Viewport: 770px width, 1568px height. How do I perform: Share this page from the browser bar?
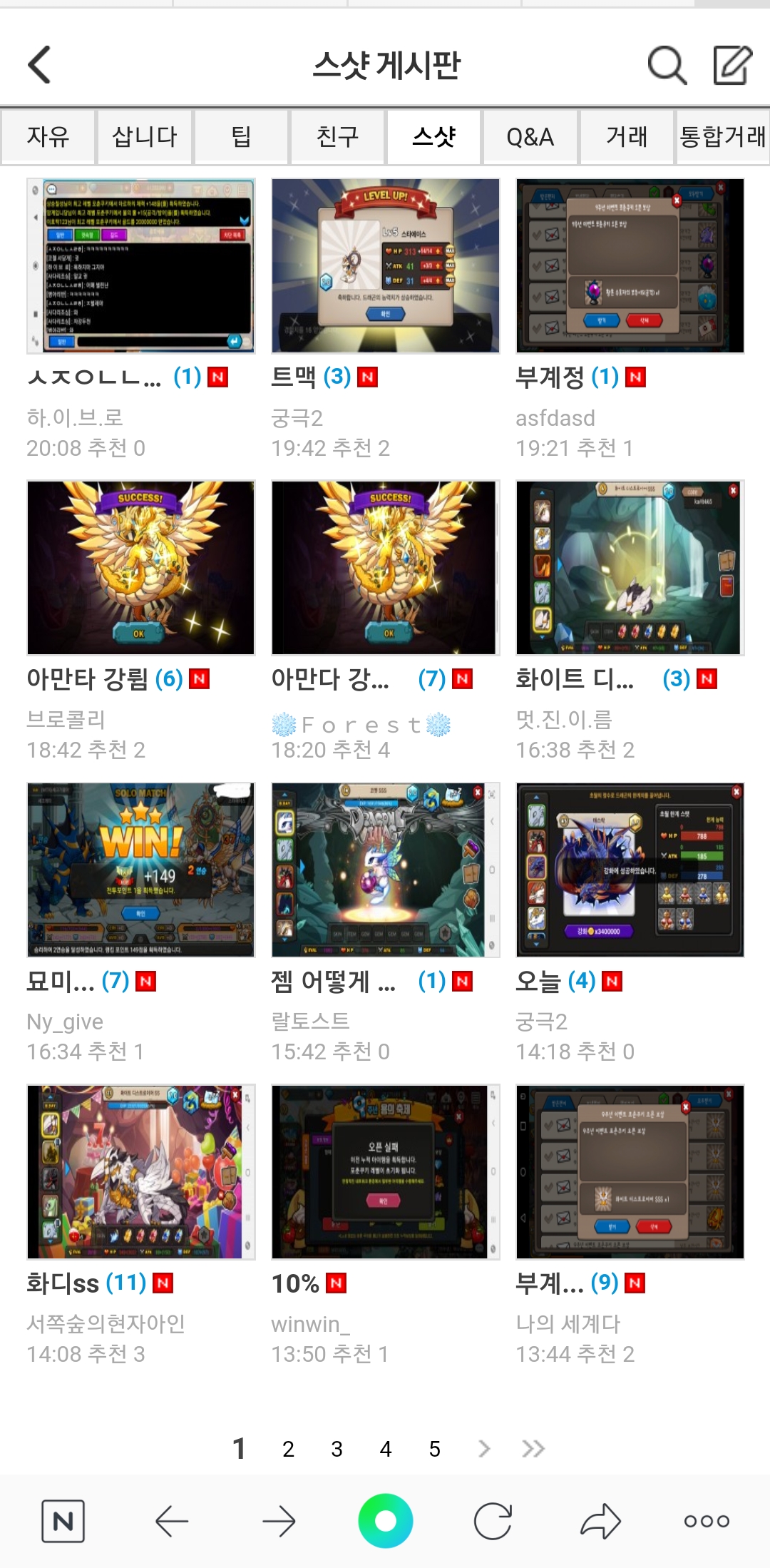(600, 1521)
